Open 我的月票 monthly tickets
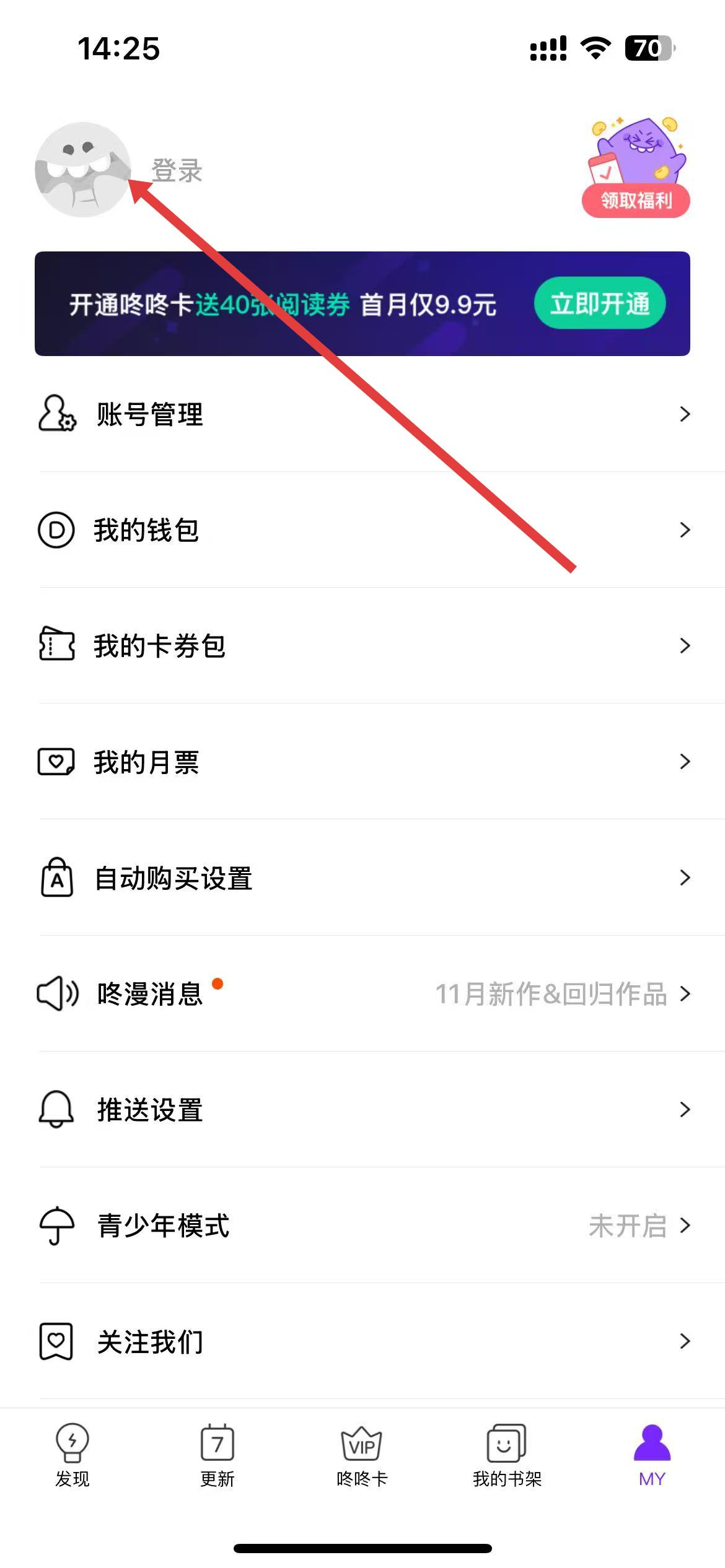The height and width of the screenshot is (1568, 725). click(x=362, y=762)
